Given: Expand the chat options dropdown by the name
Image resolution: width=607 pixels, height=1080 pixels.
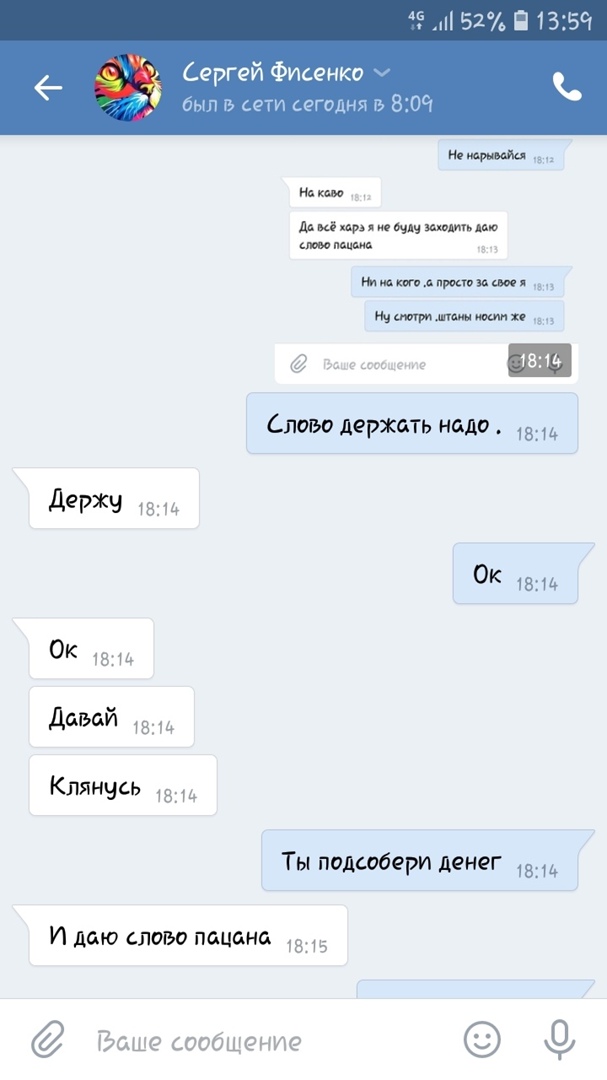Looking at the screenshot, I should pos(381,73).
